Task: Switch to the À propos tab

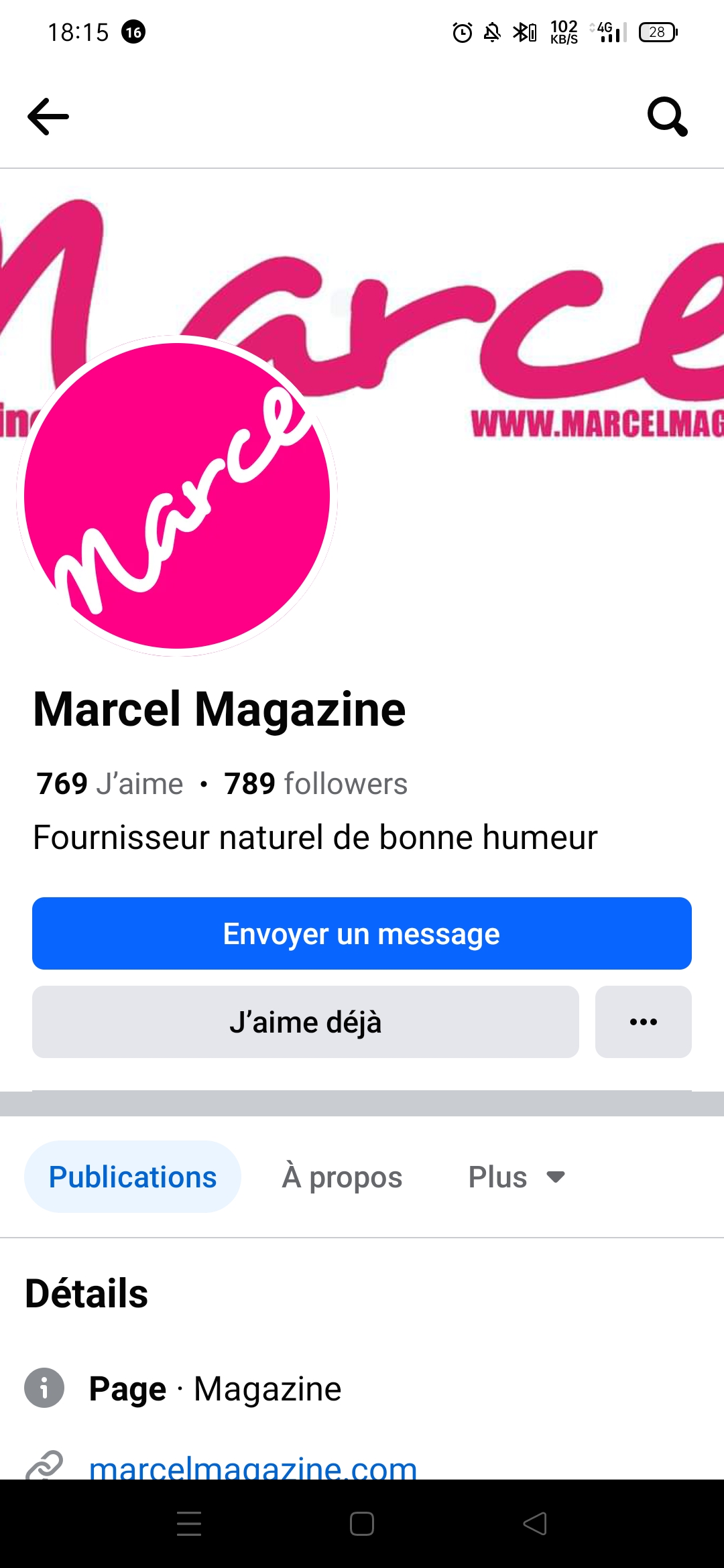Action: pos(342,1177)
